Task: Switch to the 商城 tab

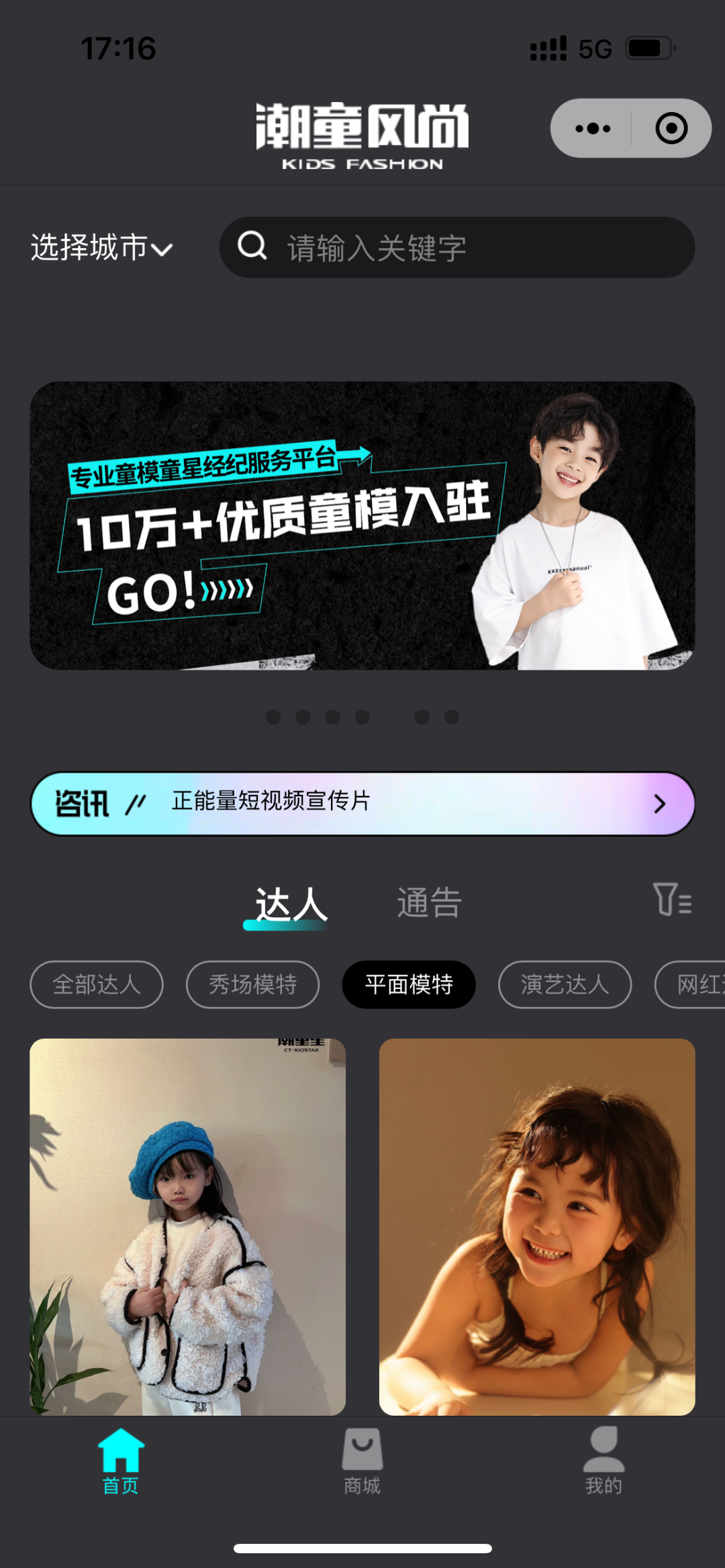Action: [362, 1461]
